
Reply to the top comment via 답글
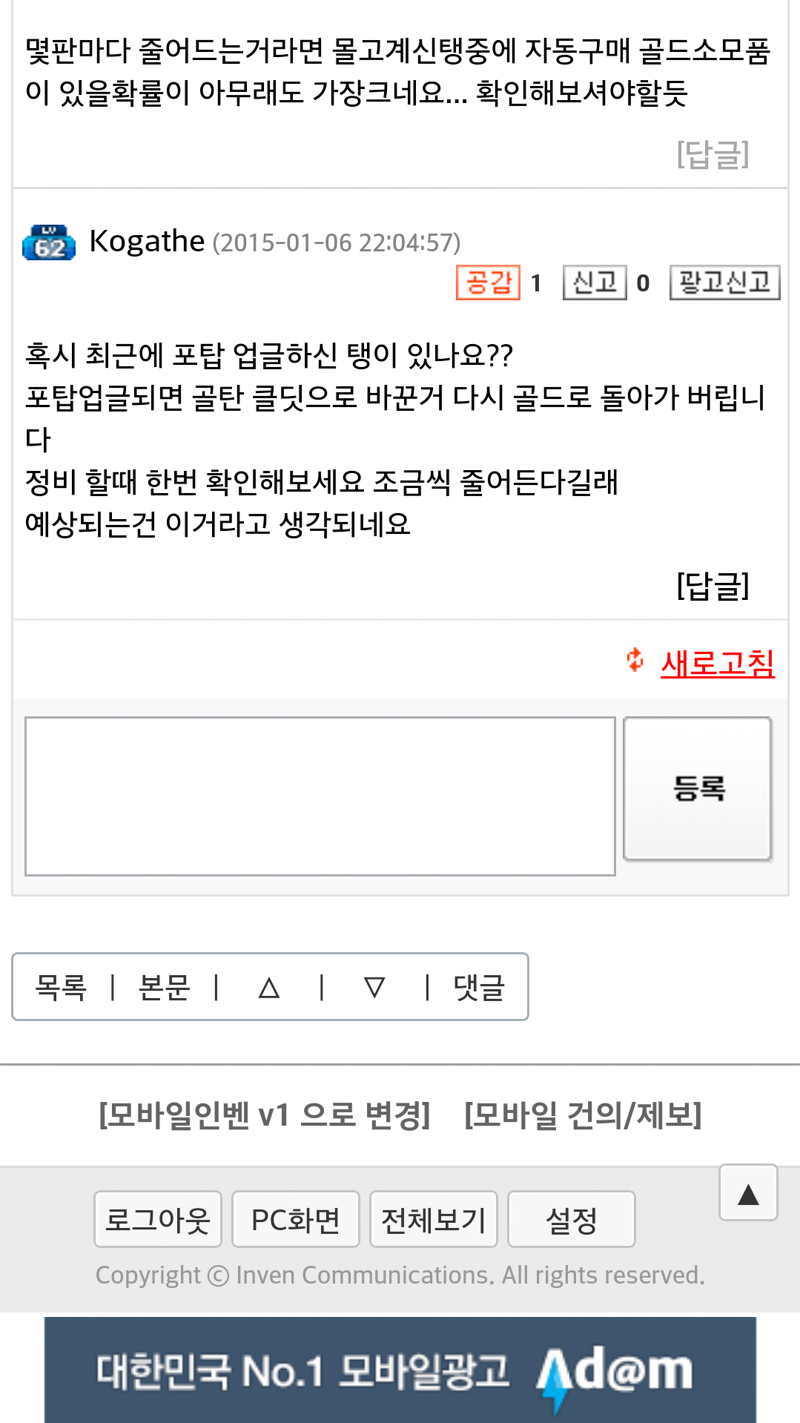pos(712,154)
